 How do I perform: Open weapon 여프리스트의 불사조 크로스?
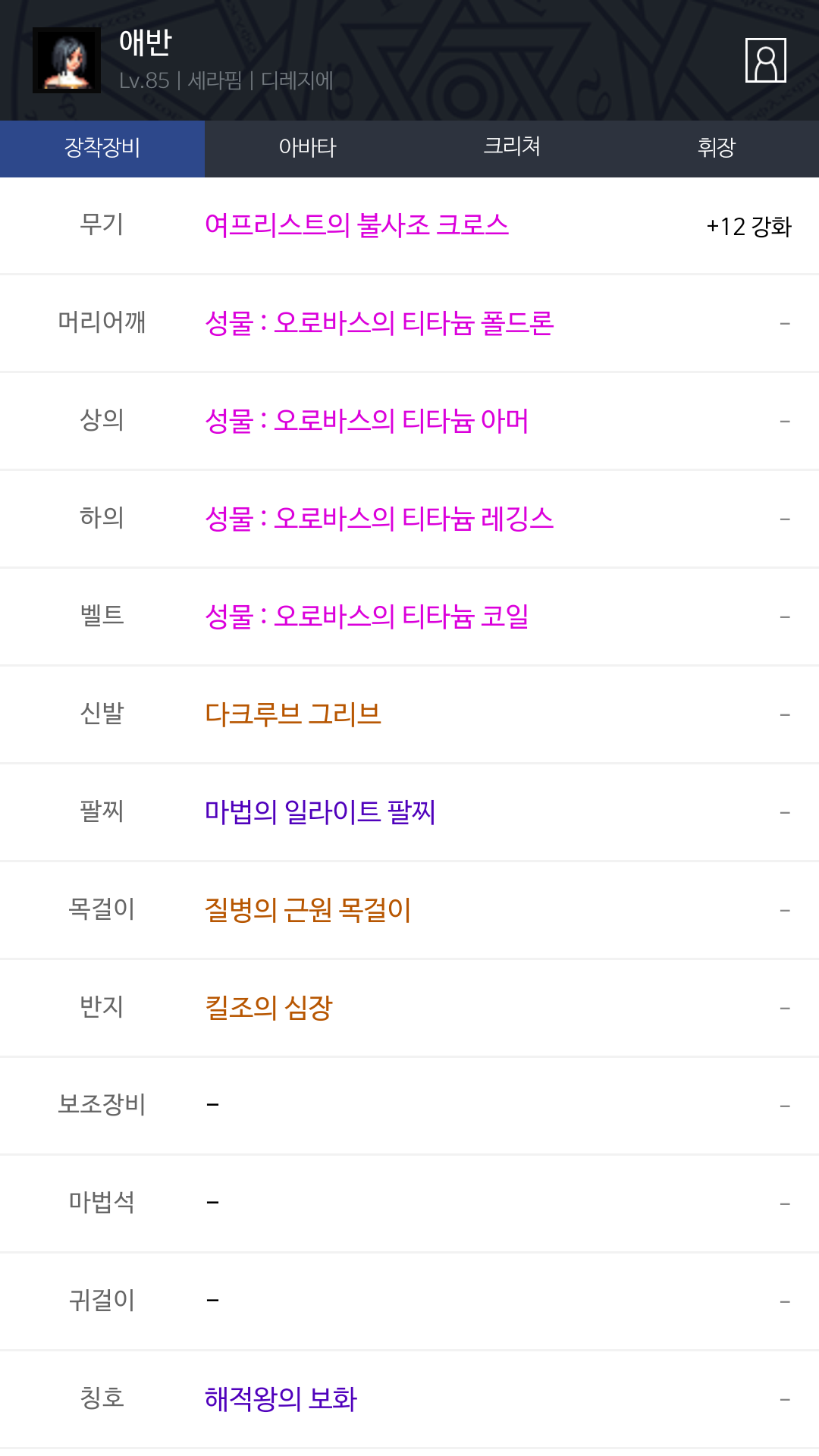(x=356, y=226)
